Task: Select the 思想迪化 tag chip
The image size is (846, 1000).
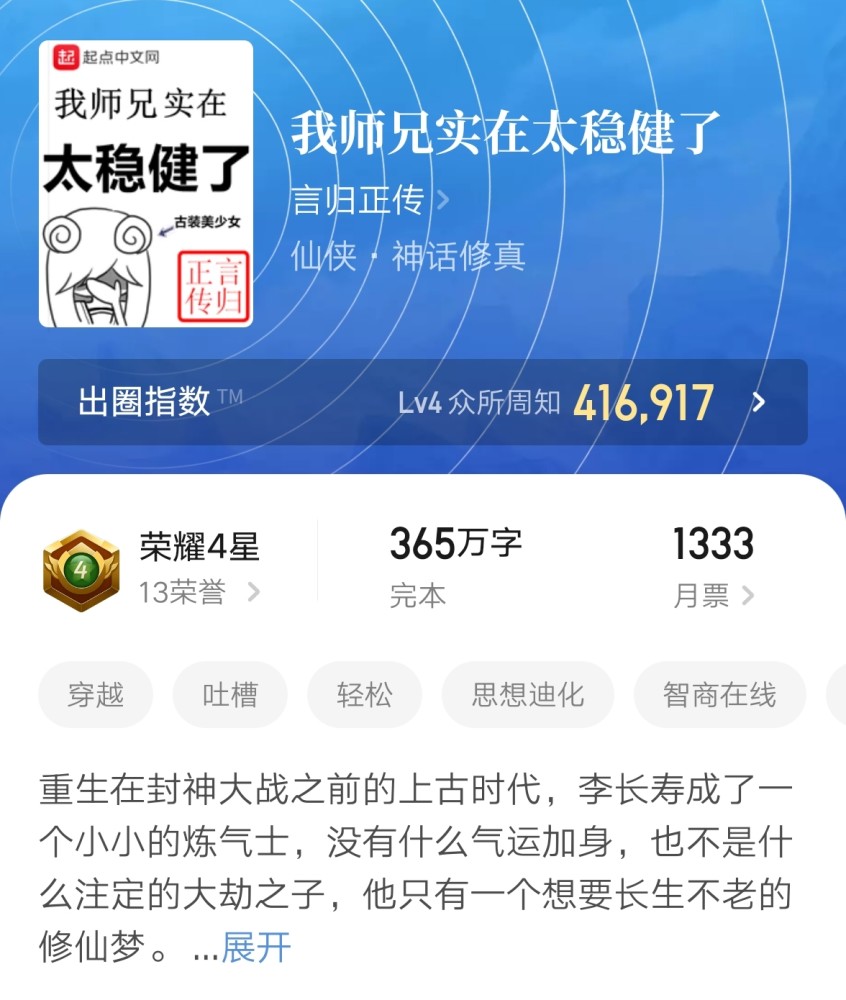Action: (x=527, y=694)
